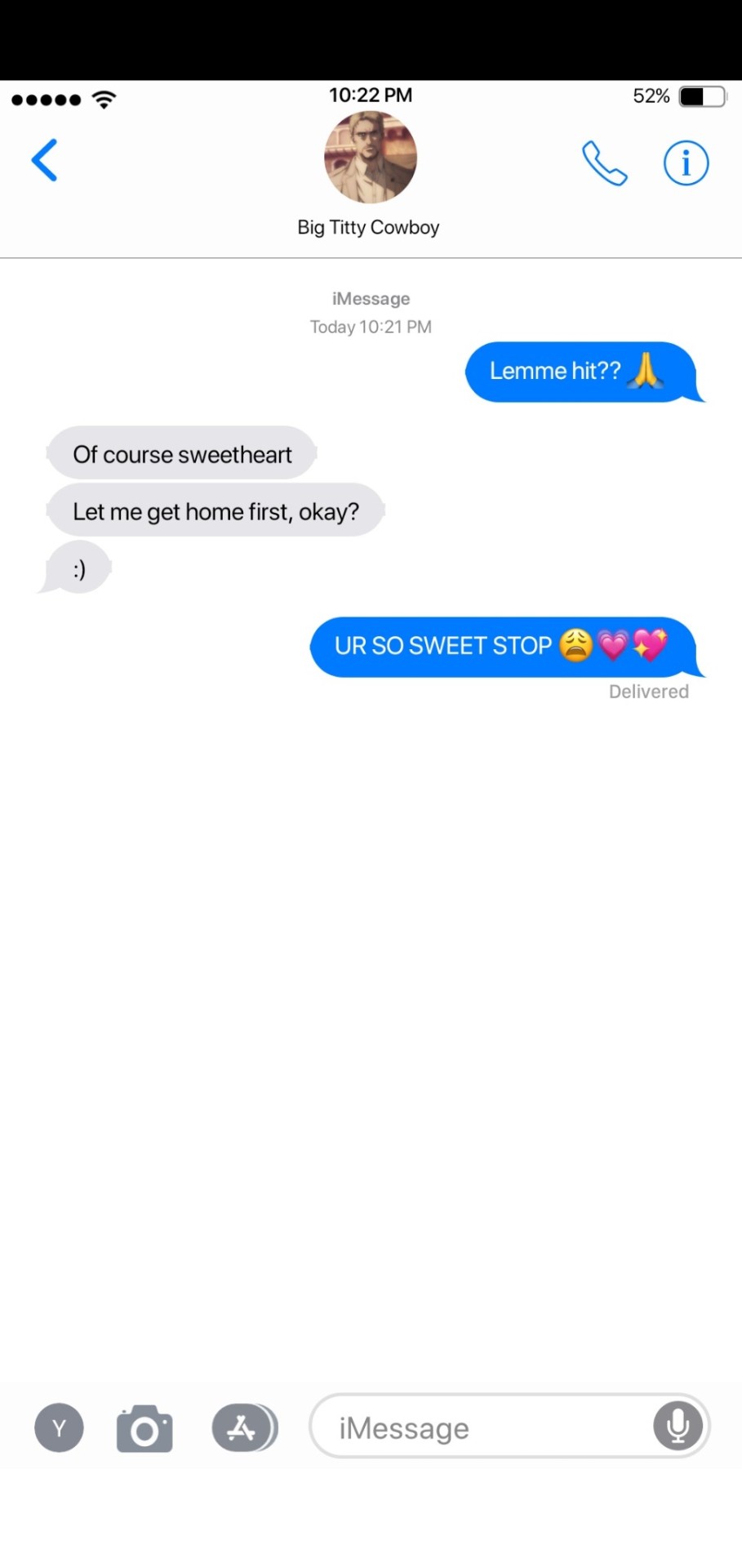Start voice message with the microphone
The width and height of the screenshot is (742, 1568).
coord(678,1426)
